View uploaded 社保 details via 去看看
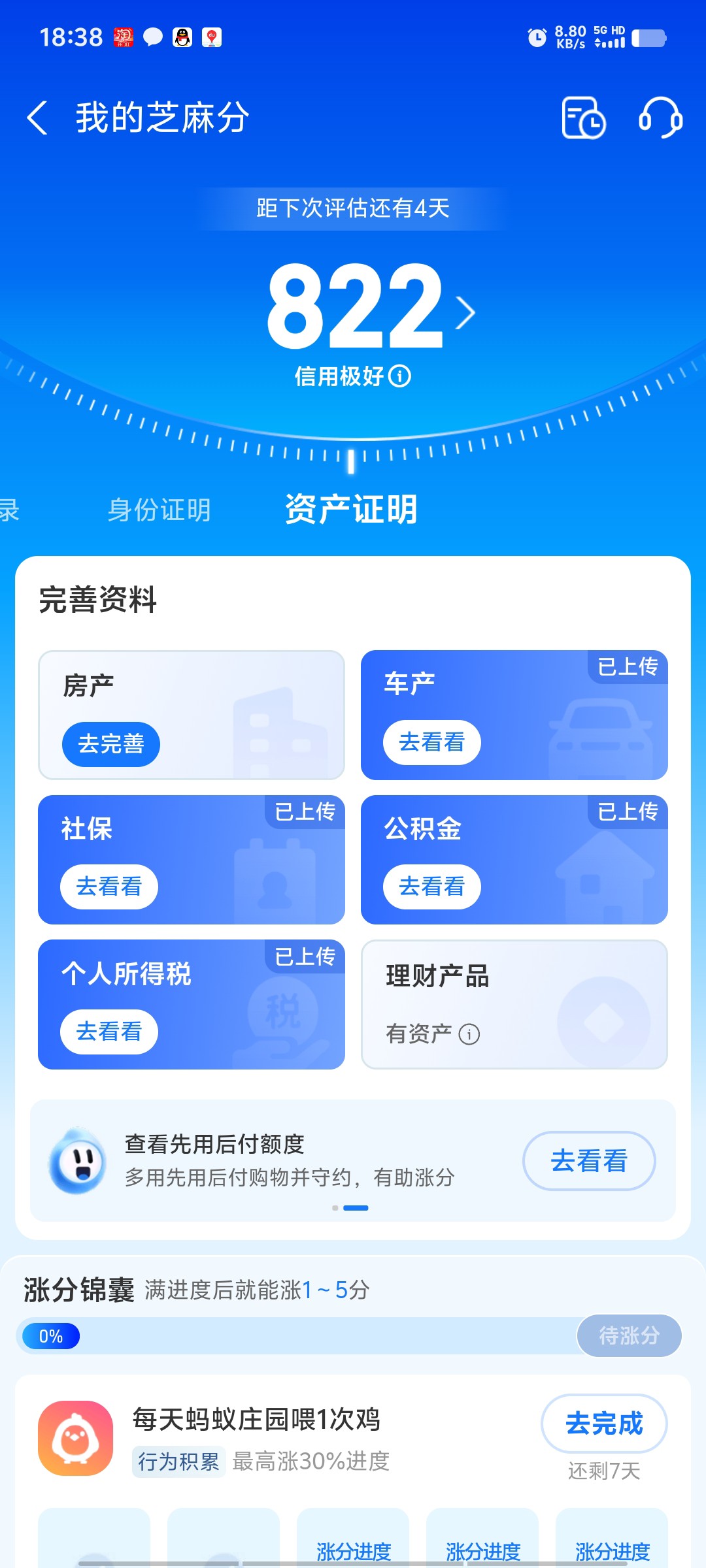This screenshot has height=1568, width=706. click(109, 887)
